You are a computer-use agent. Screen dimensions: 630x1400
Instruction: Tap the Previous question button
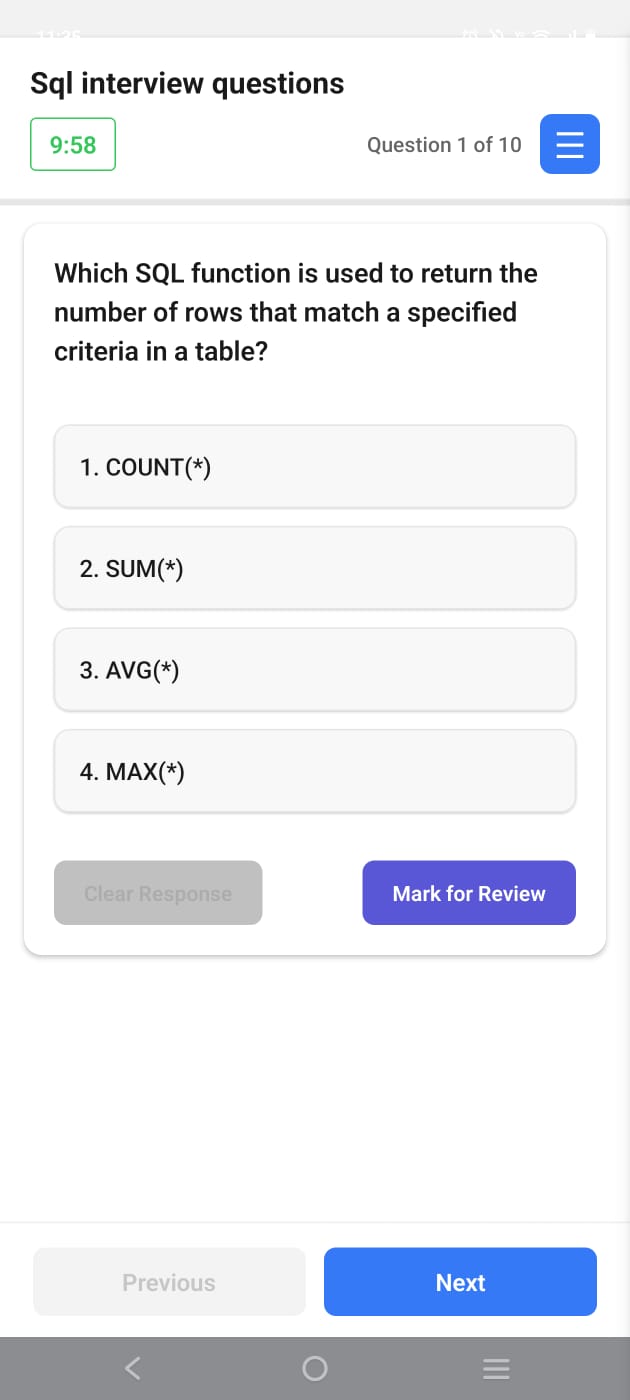(x=169, y=1282)
